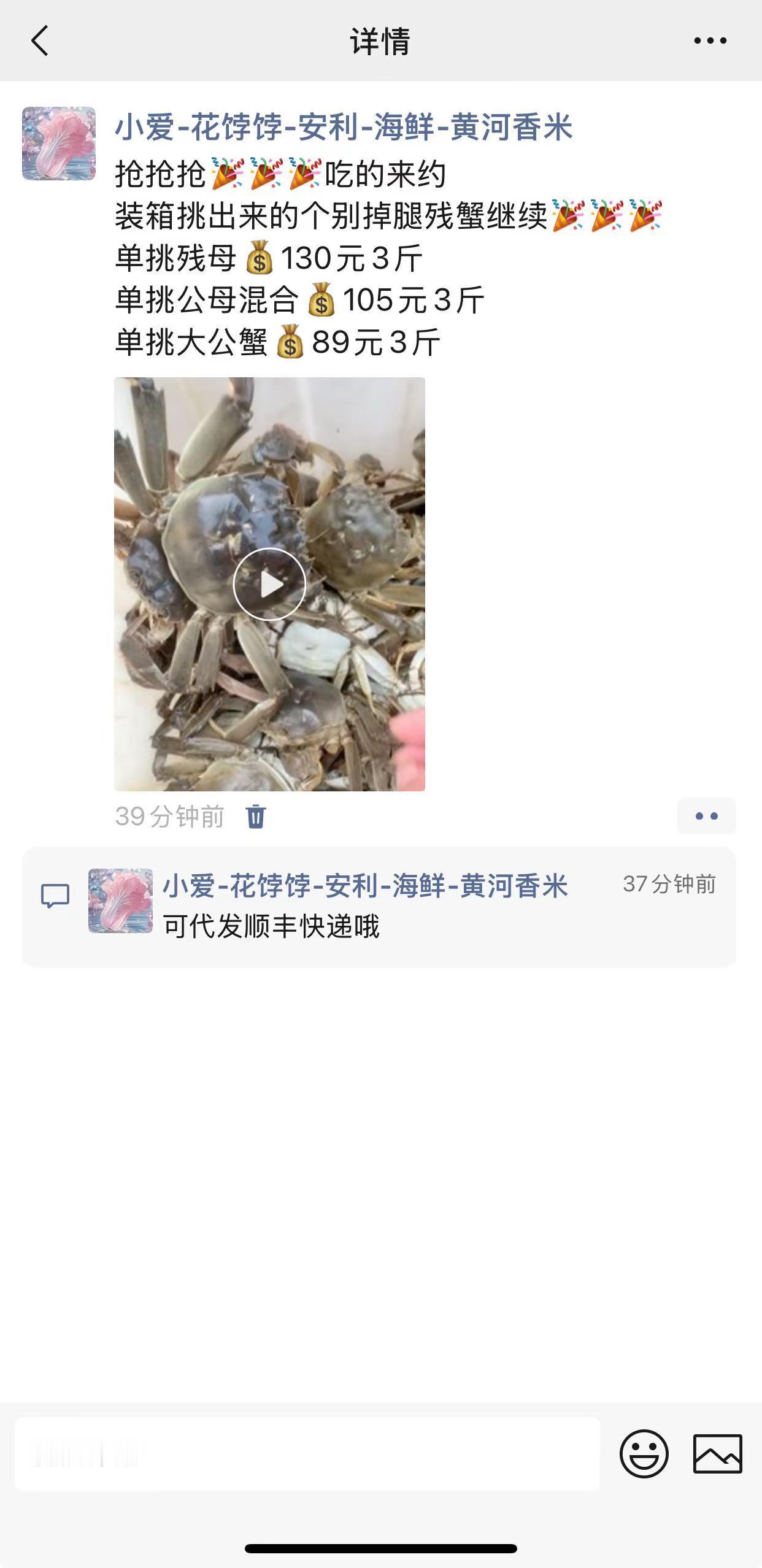
Task: Open the two-dot like/comment menu
Action: pyautogui.click(x=707, y=816)
